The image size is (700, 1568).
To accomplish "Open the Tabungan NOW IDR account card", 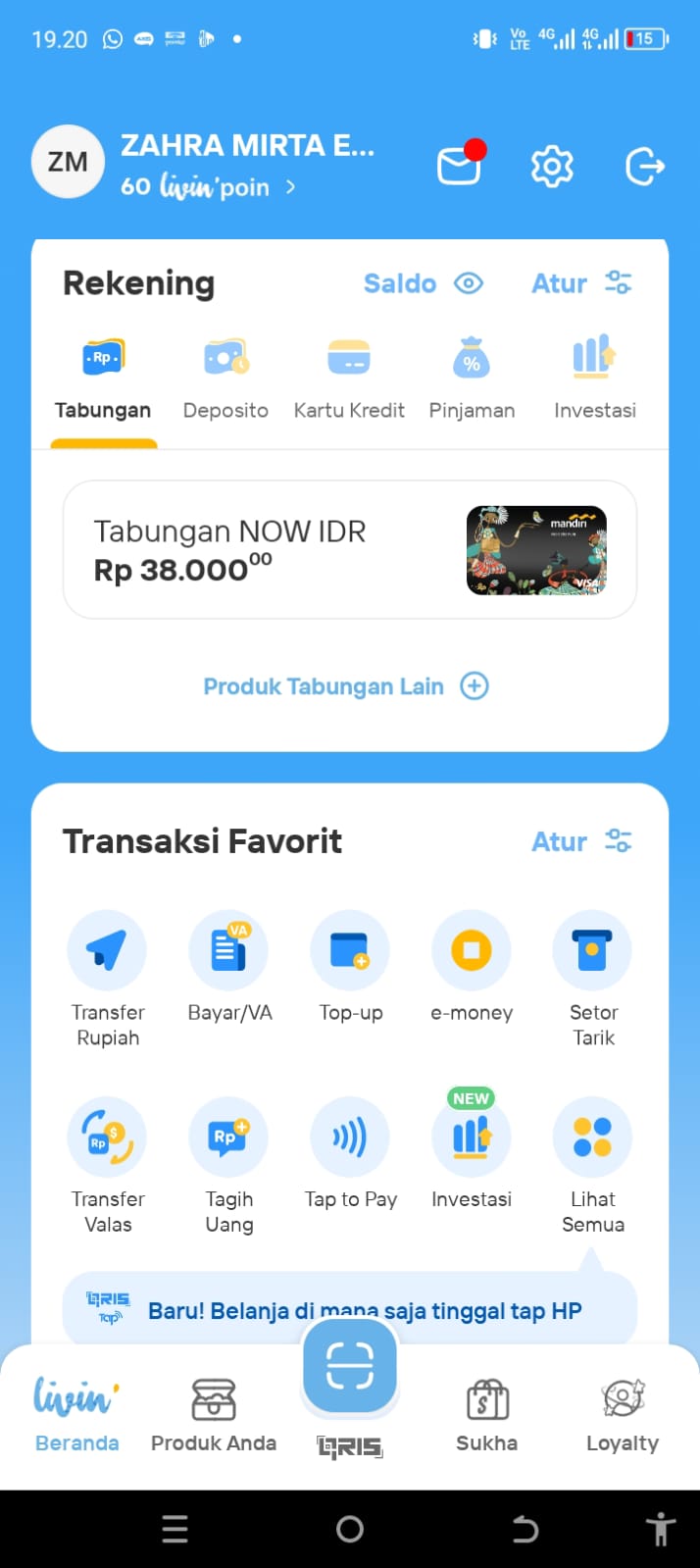I will pos(349,549).
